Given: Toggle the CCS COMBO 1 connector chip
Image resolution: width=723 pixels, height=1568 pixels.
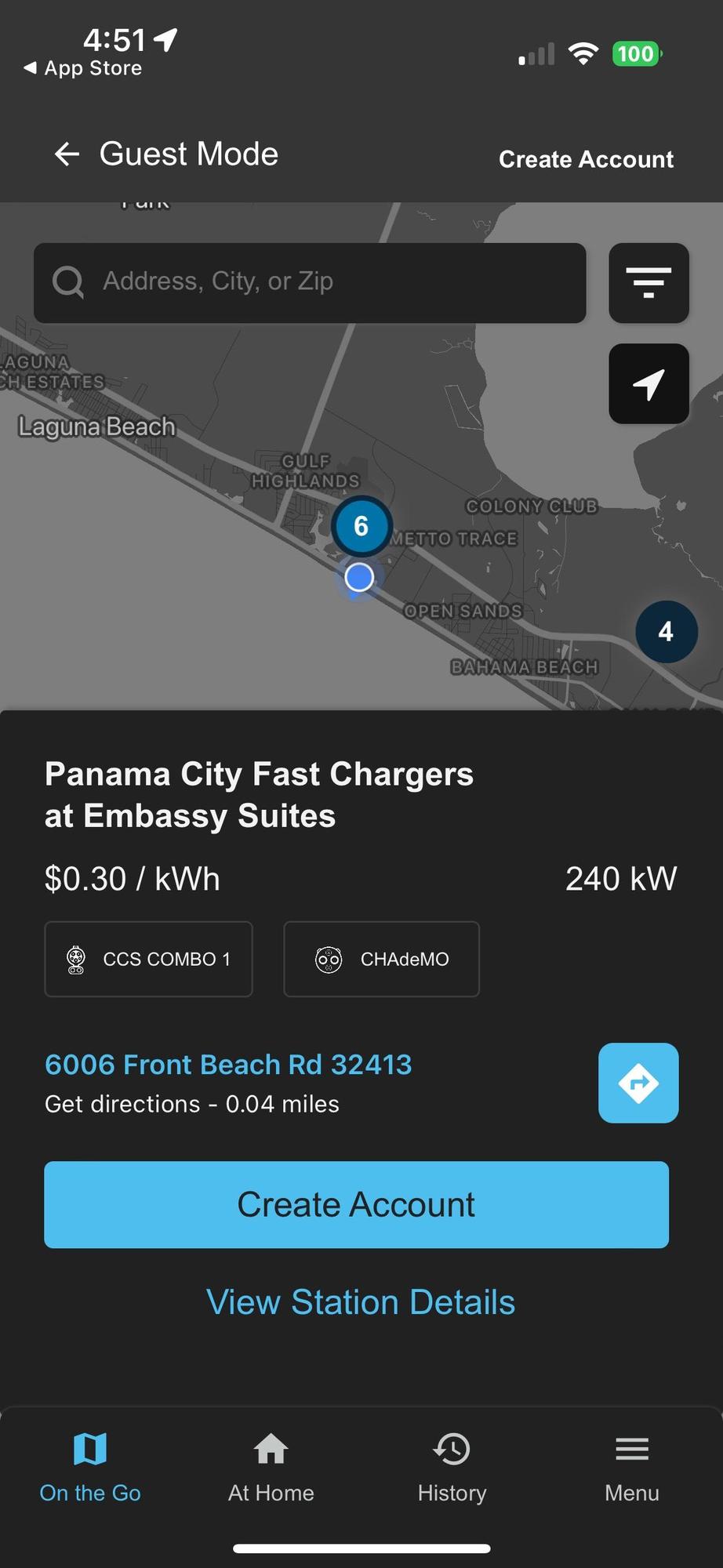Looking at the screenshot, I should (148, 959).
